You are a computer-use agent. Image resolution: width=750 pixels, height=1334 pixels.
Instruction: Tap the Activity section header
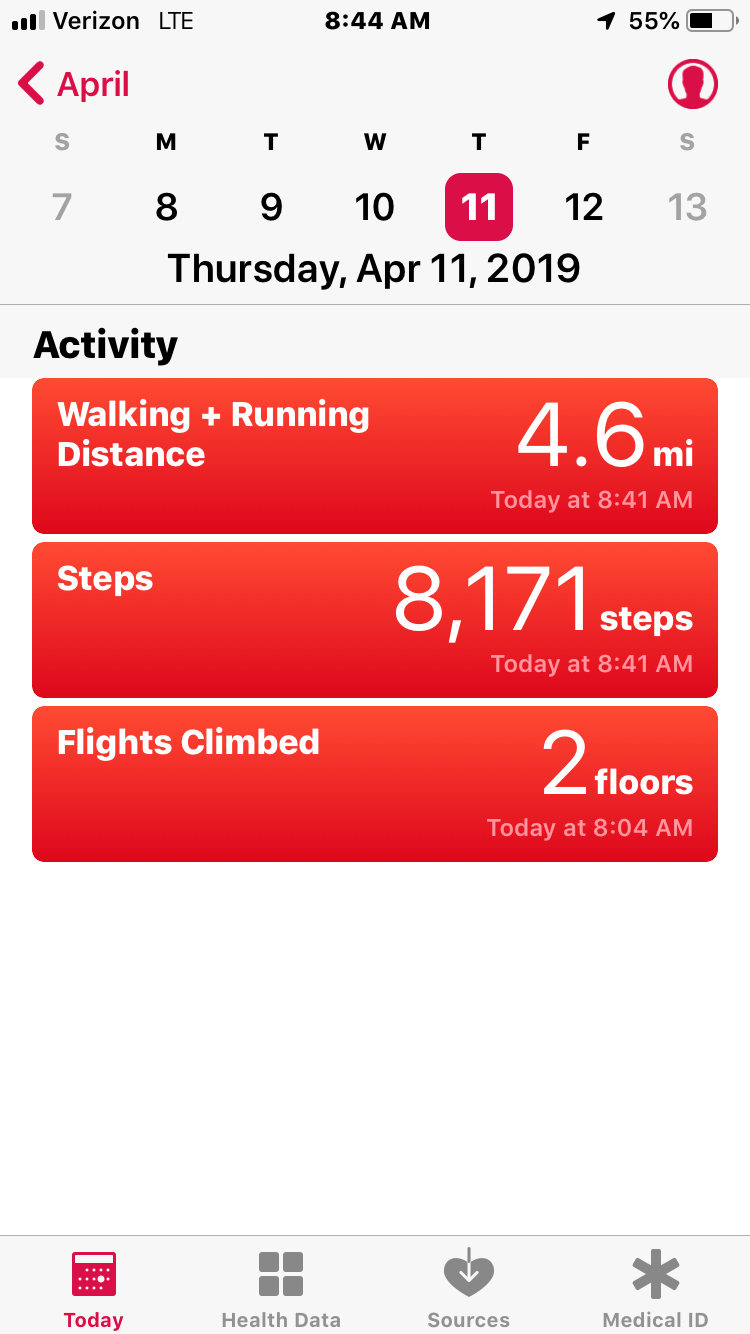click(x=105, y=344)
